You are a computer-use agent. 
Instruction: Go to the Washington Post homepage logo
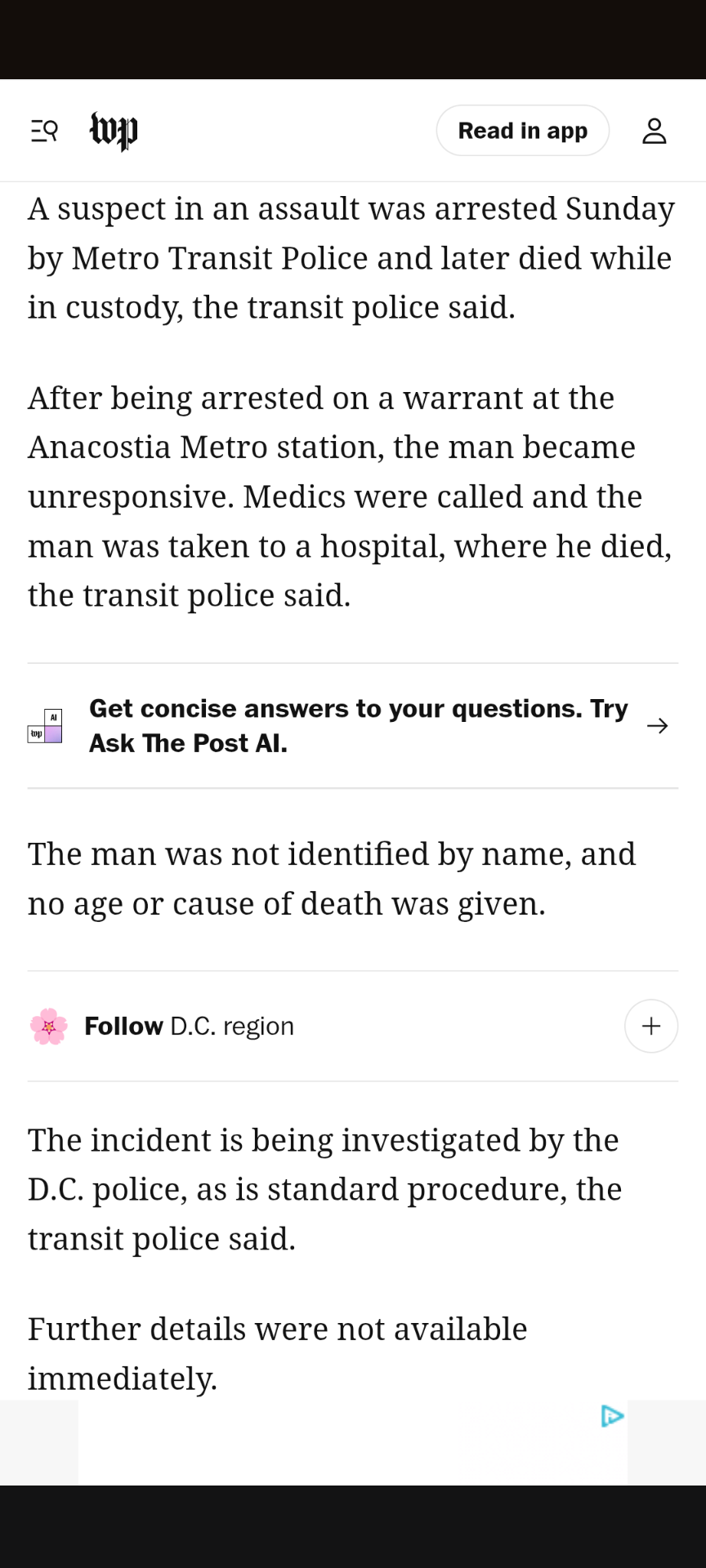(114, 131)
